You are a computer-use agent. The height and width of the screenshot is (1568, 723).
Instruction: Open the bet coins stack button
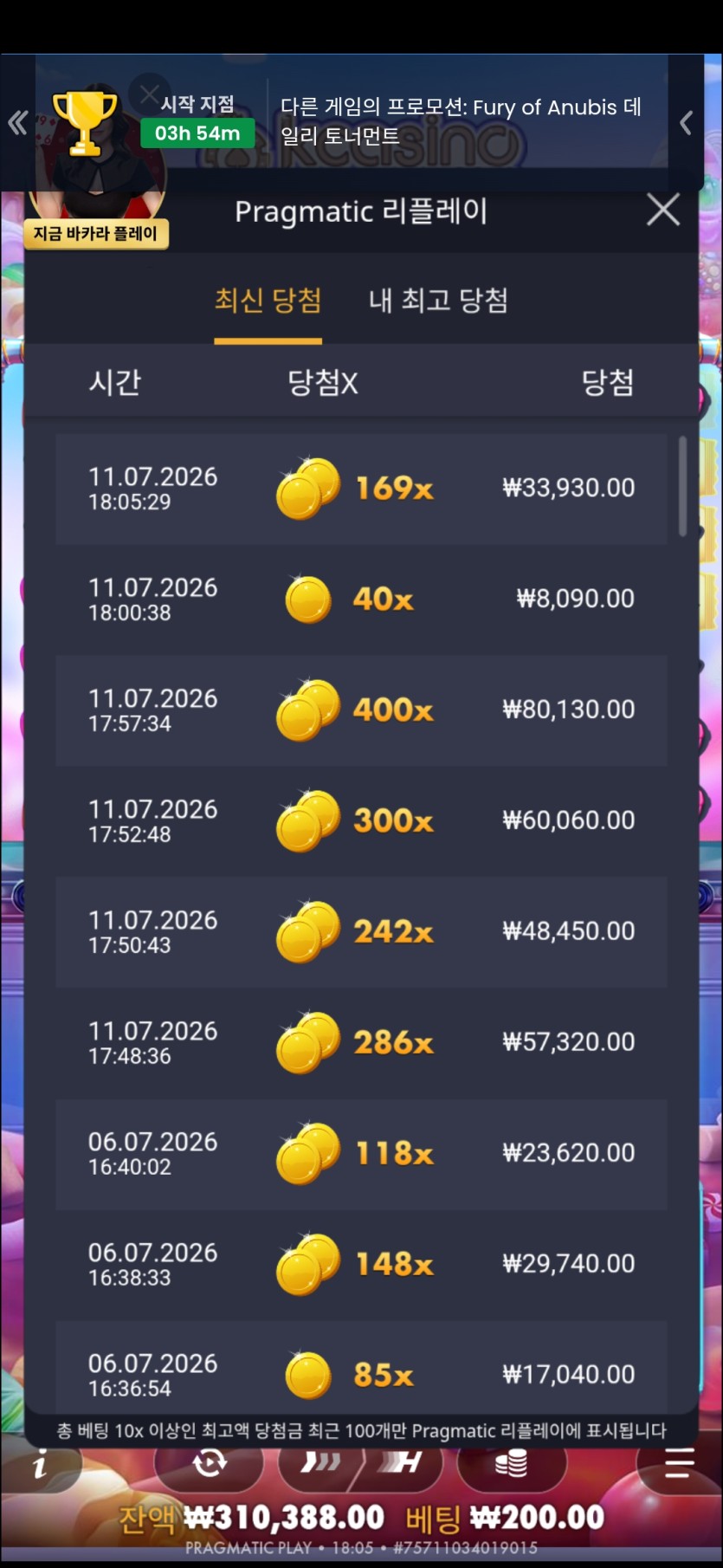pos(511,1463)
